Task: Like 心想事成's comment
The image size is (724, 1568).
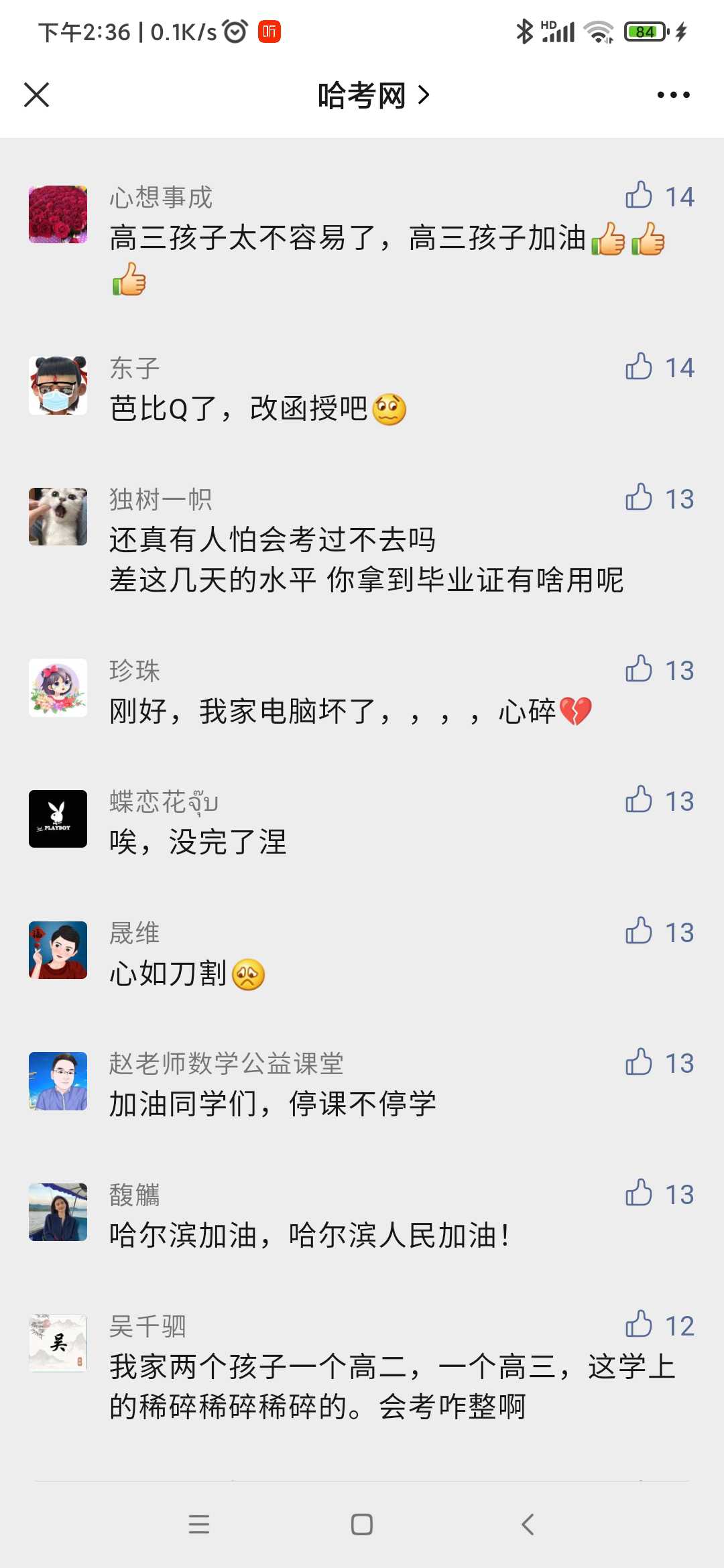Action: pos(660,196)
